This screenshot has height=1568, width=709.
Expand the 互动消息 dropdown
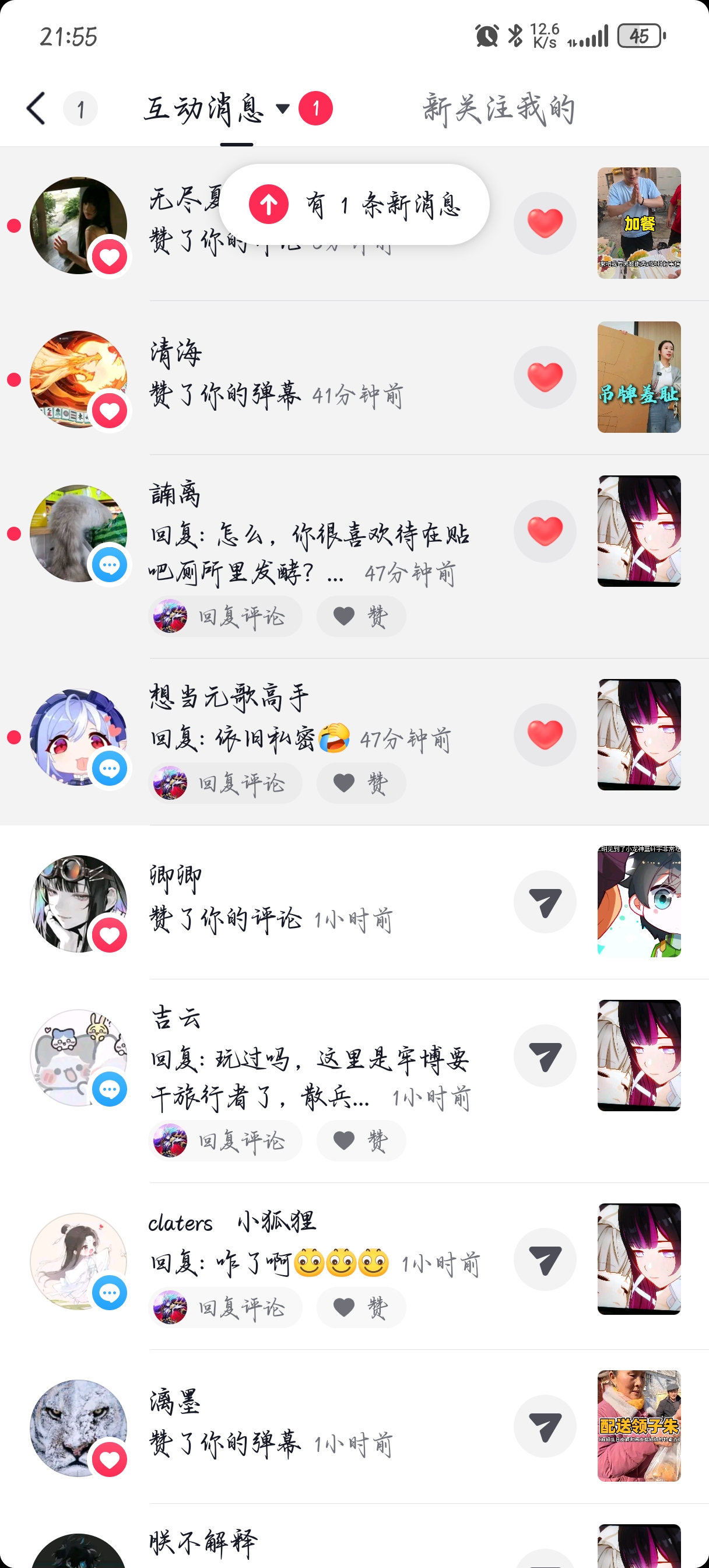282,109
